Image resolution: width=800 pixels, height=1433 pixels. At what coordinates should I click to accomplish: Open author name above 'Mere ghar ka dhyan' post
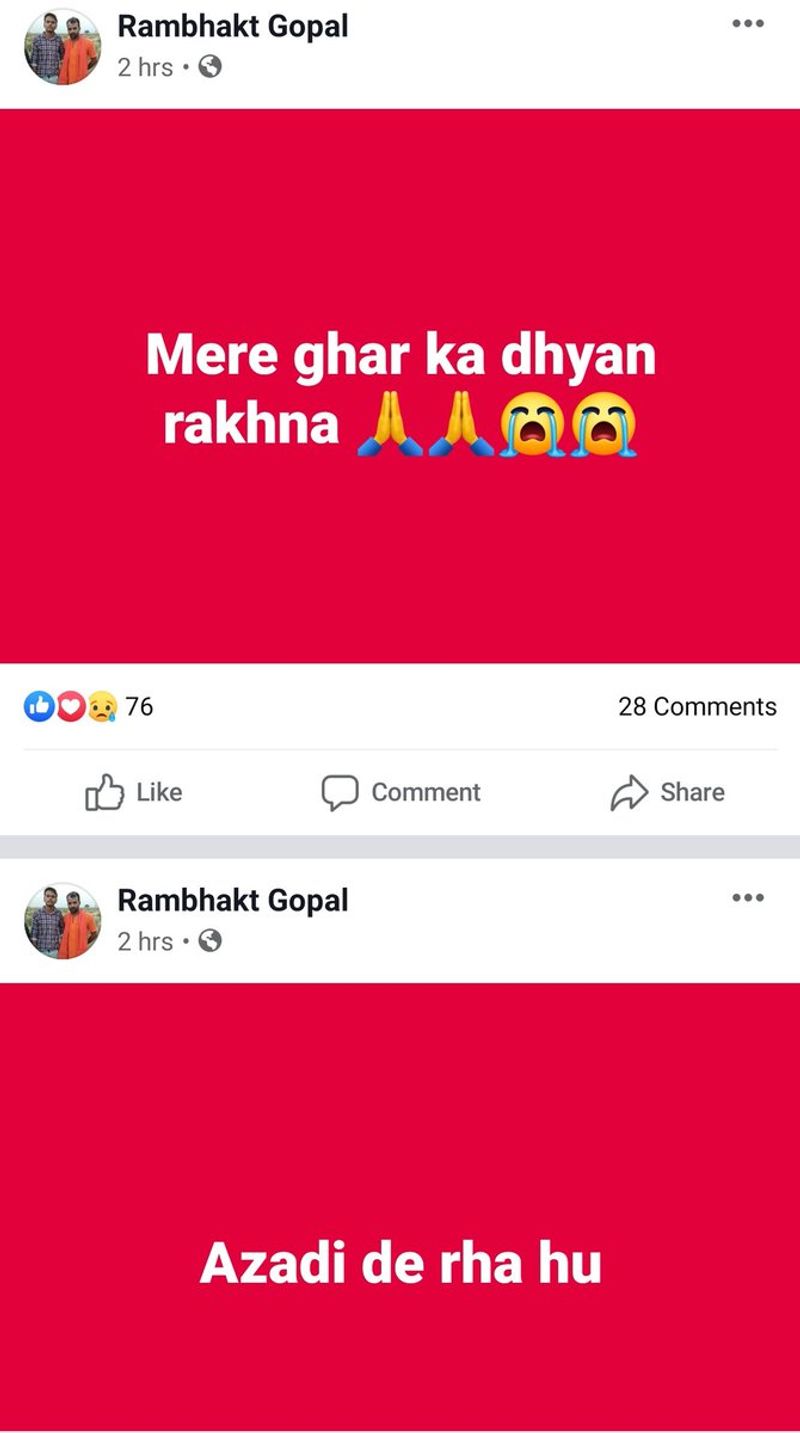coord(233,27)
